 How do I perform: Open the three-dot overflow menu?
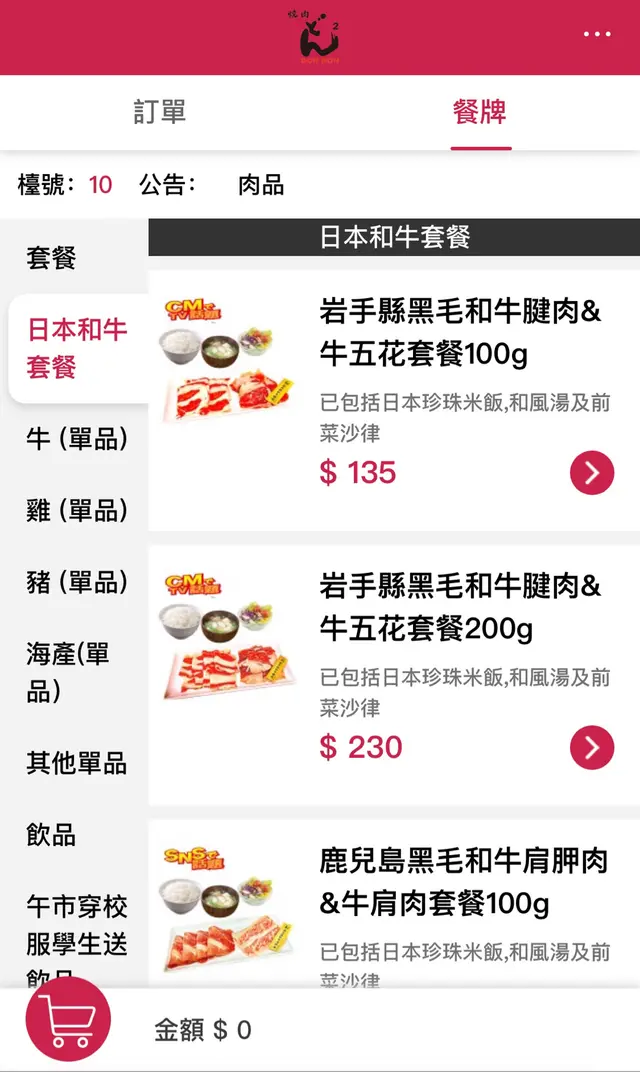click(597, 34)
